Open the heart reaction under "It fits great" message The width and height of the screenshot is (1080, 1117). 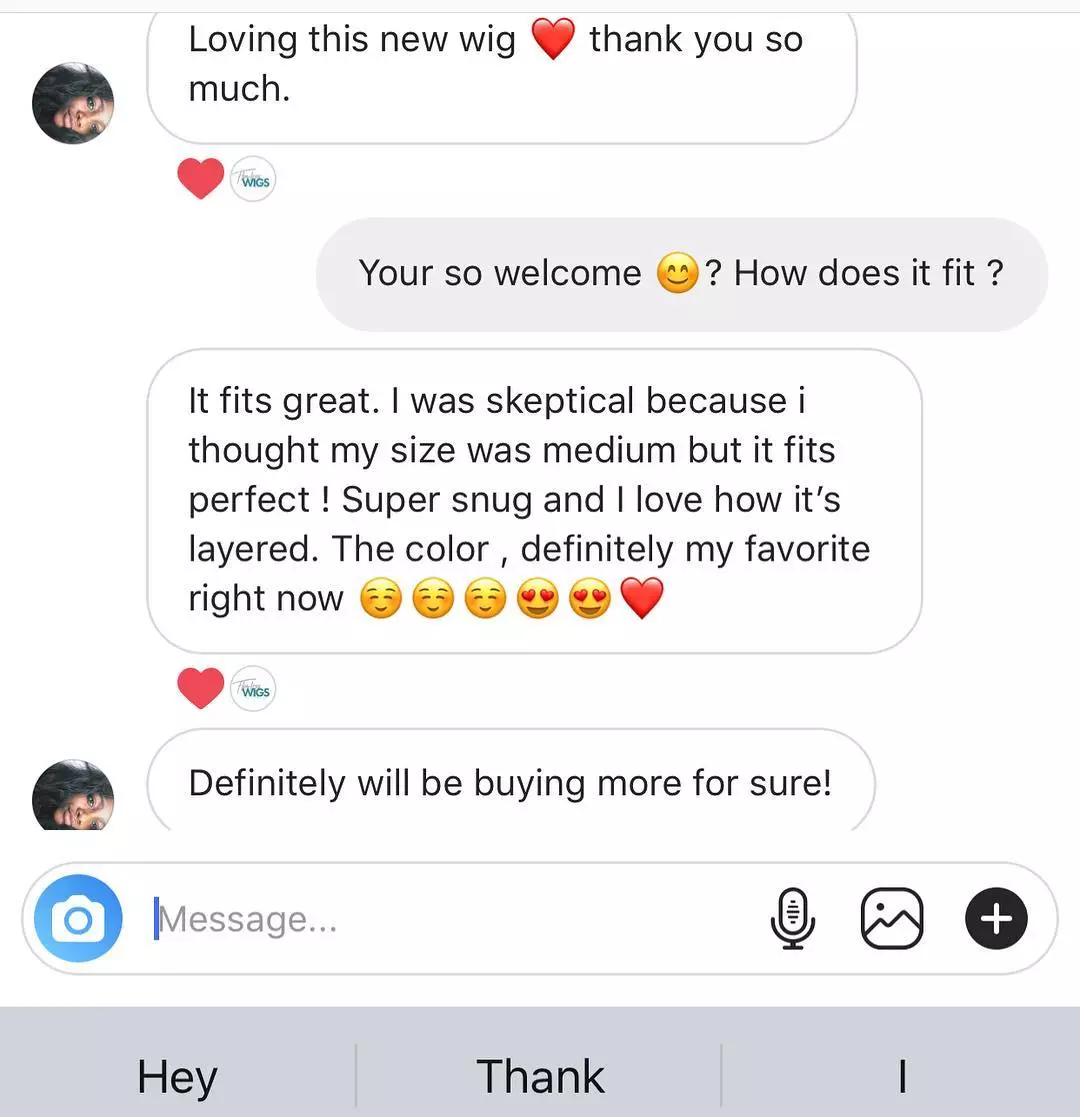coord(201,689)
